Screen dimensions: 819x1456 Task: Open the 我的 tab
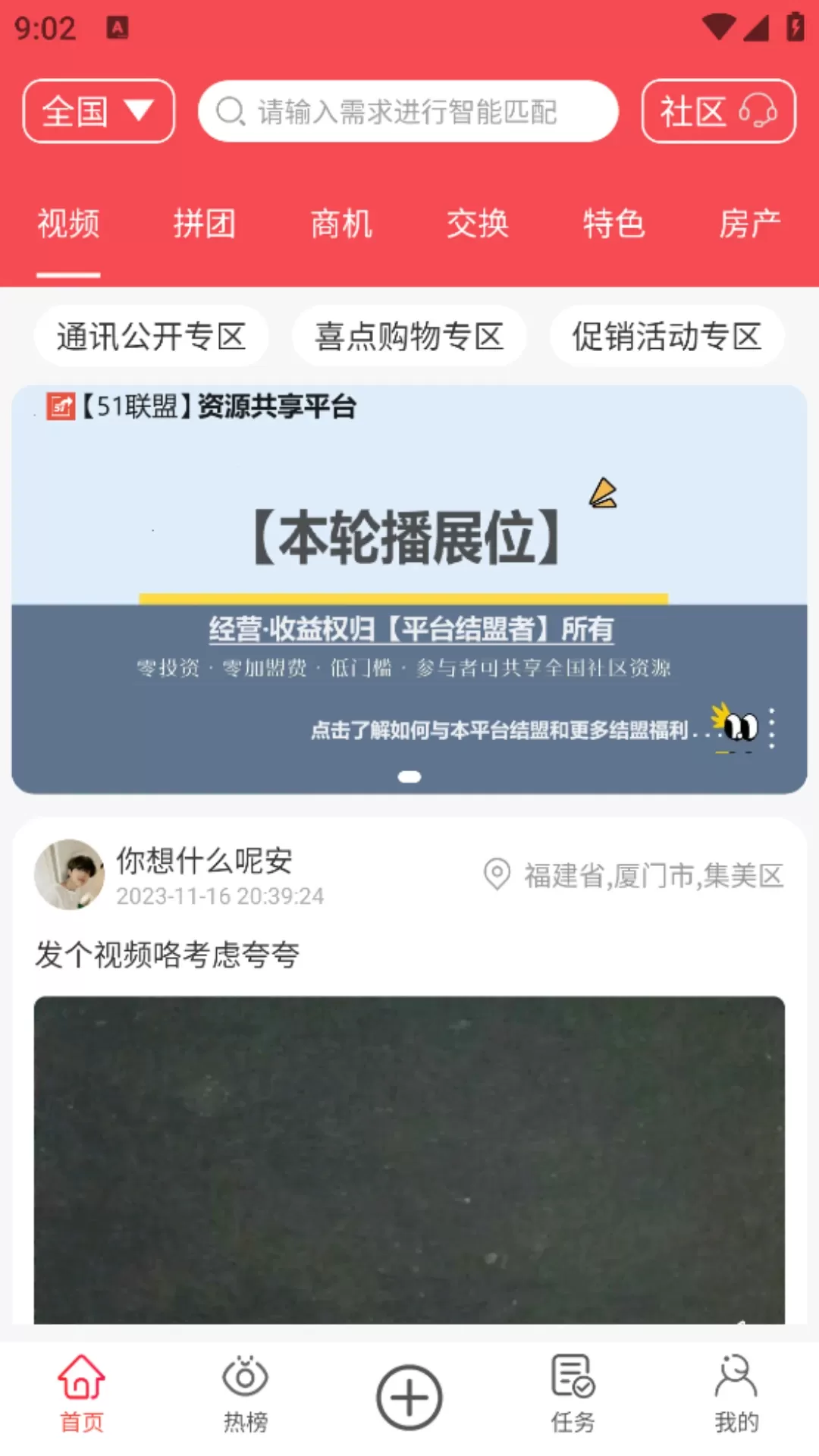point(736,1394)
